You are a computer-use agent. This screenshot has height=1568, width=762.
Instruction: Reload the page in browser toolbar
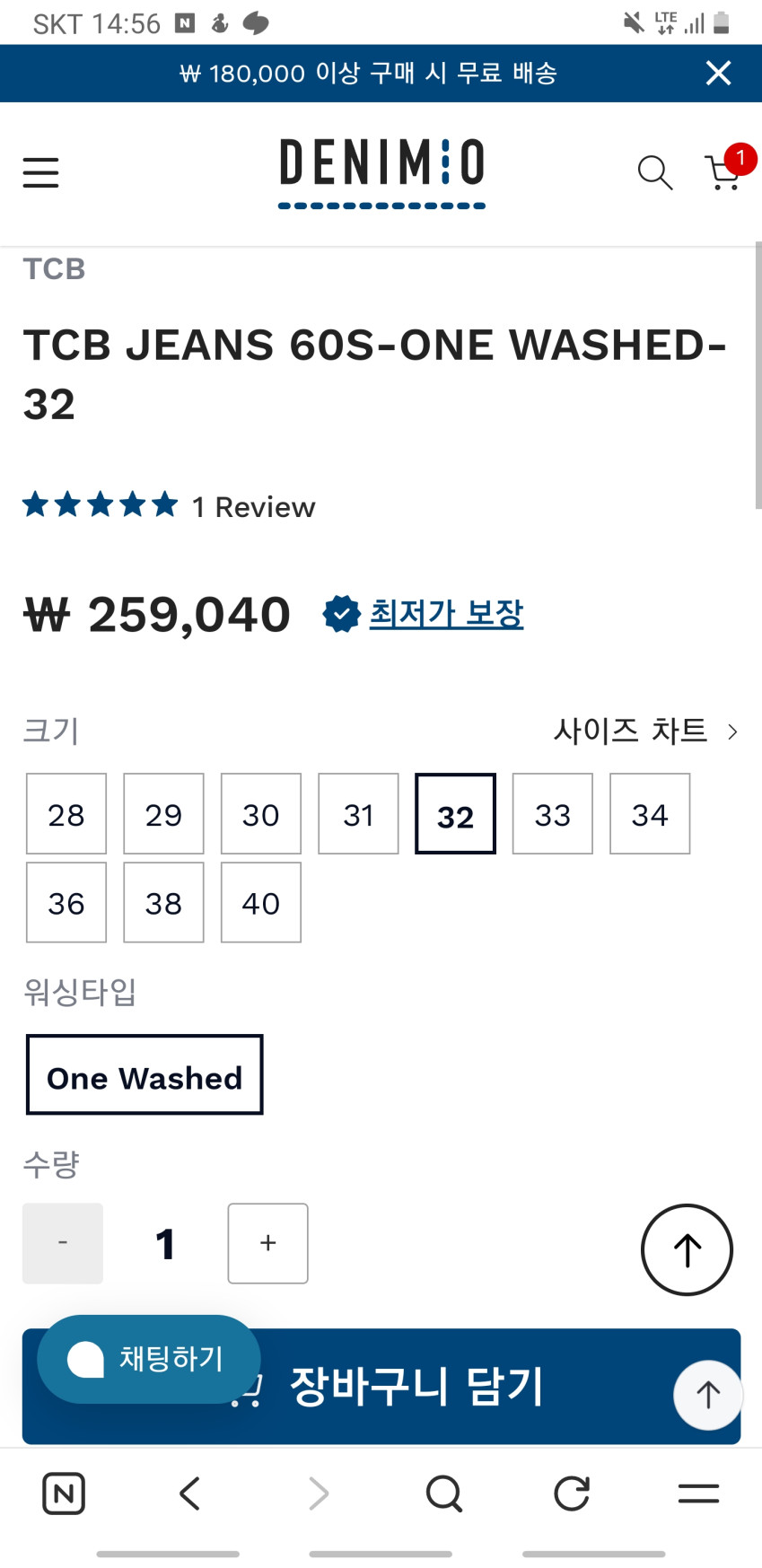point(571,1494)
